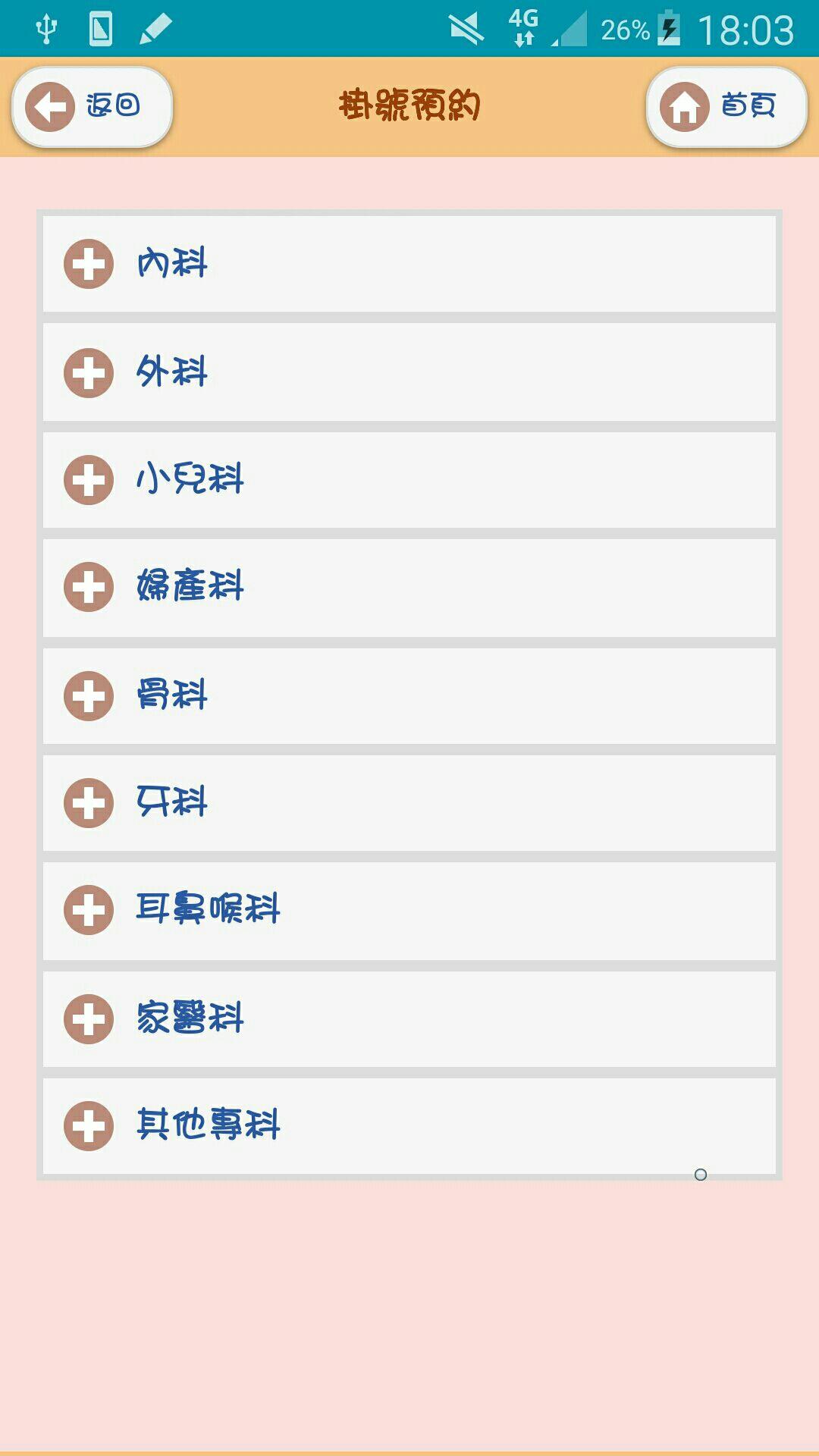Show 其他專科 specialties
Viewport: 819px width, 1456px height.
409,1126
